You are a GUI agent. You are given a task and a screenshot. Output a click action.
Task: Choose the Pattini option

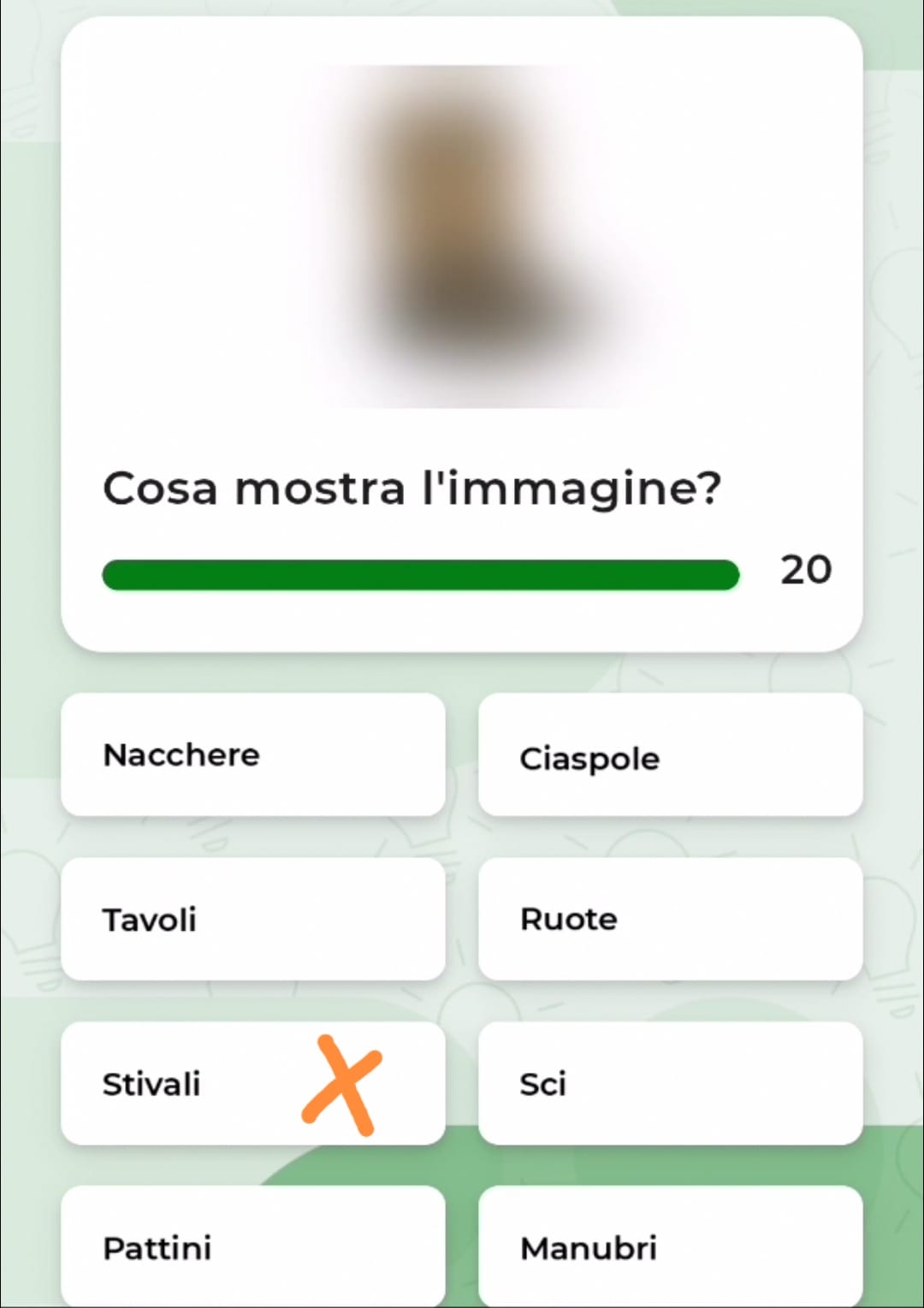point(252,1246)
